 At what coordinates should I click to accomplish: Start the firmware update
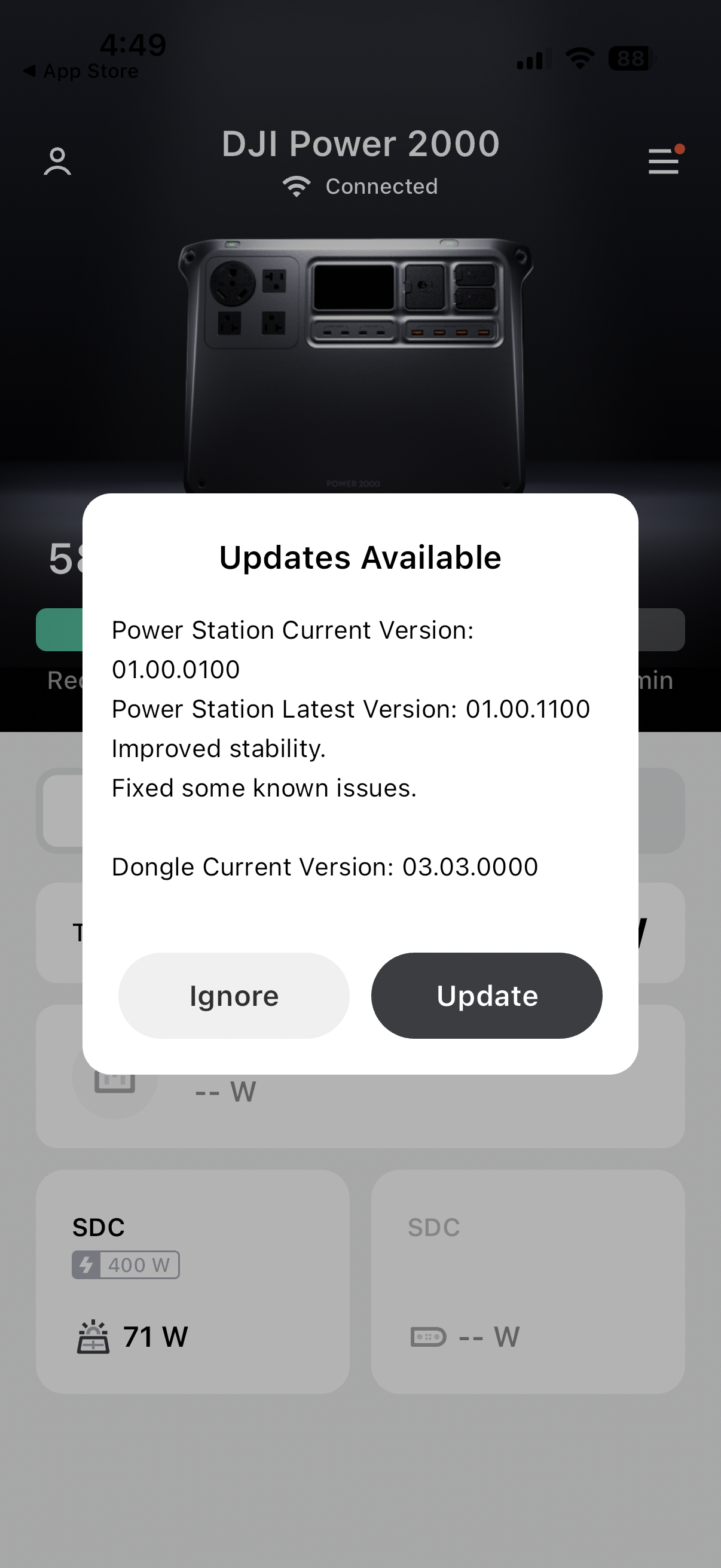486,995
